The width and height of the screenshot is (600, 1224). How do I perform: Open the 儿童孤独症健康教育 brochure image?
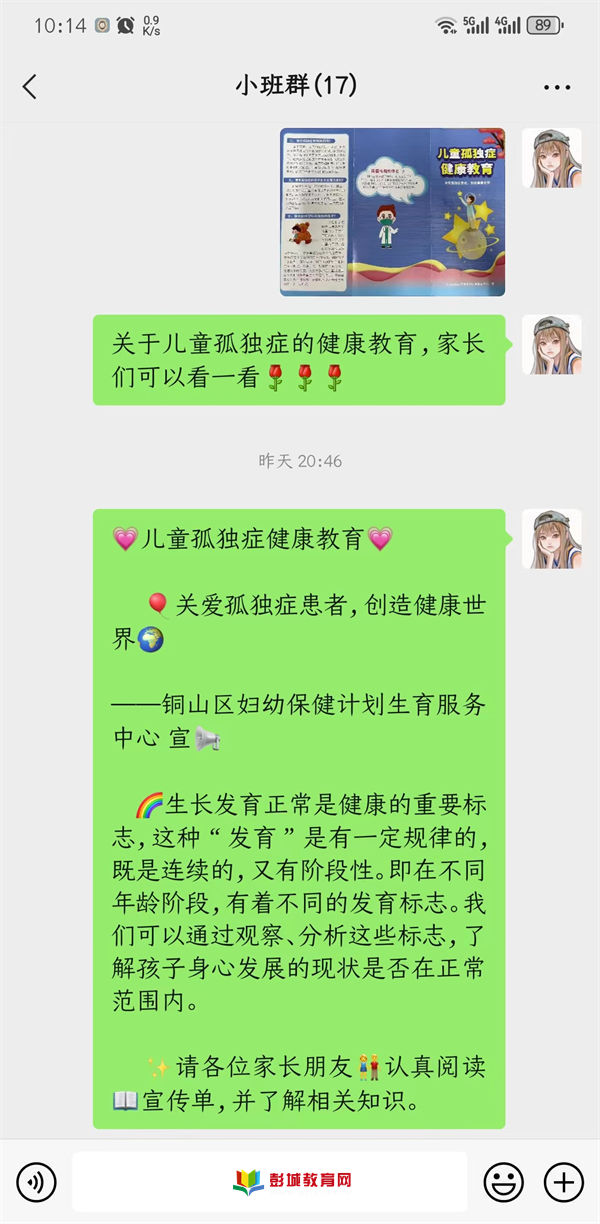[392, 211]
